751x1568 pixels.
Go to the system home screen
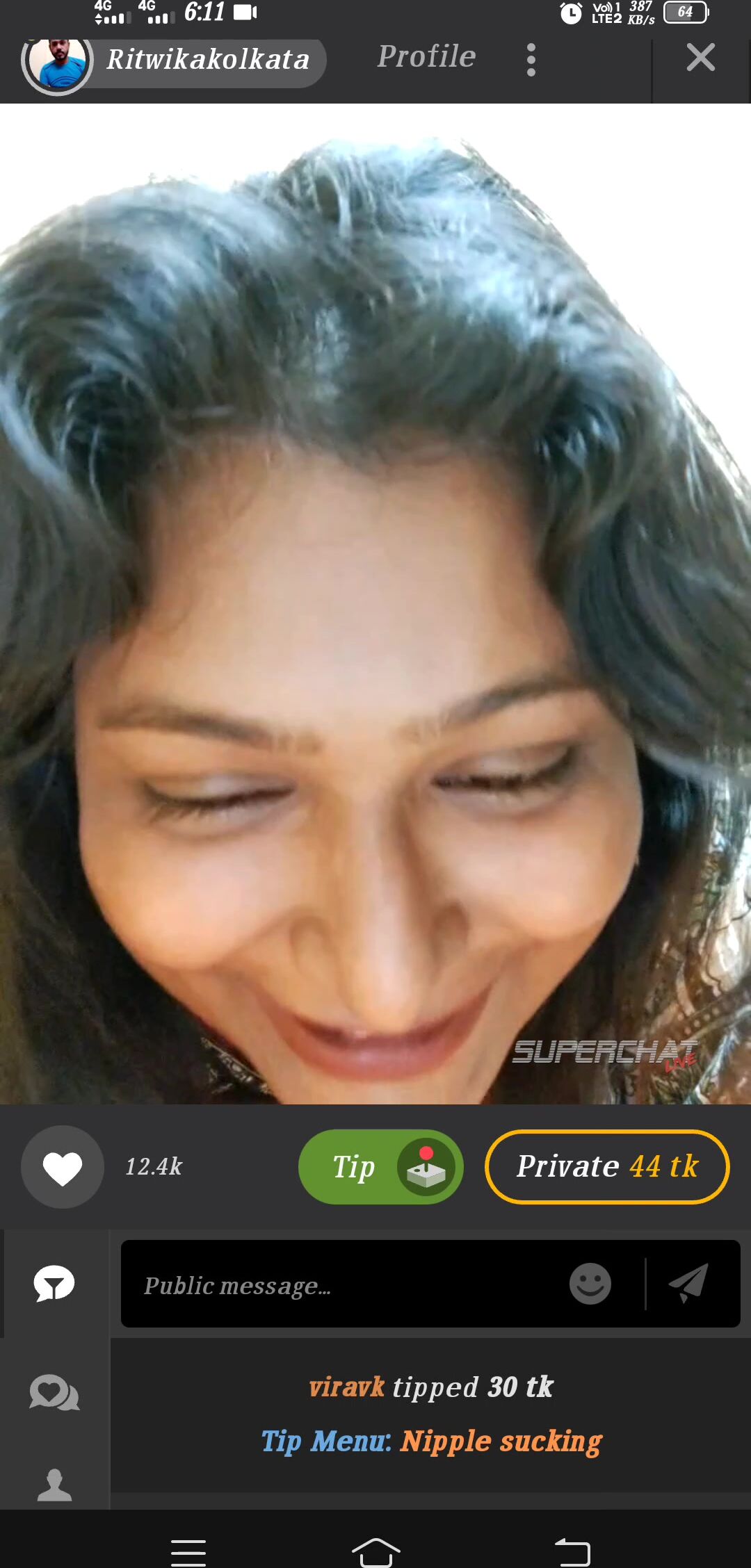(x=375, y=1551)
